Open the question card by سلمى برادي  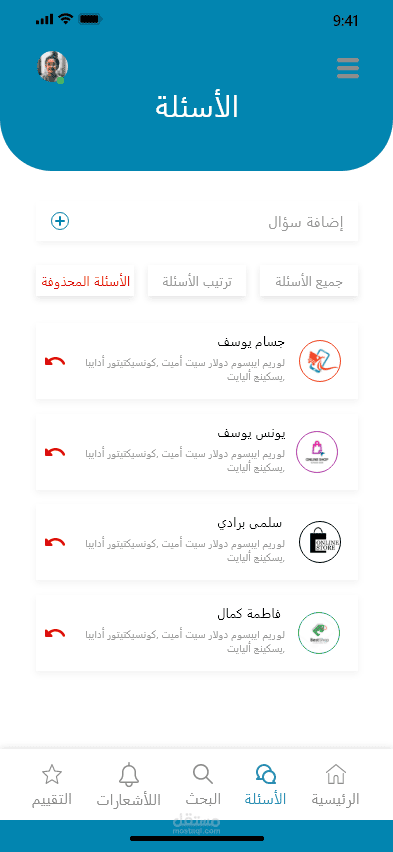click(197, 542)
